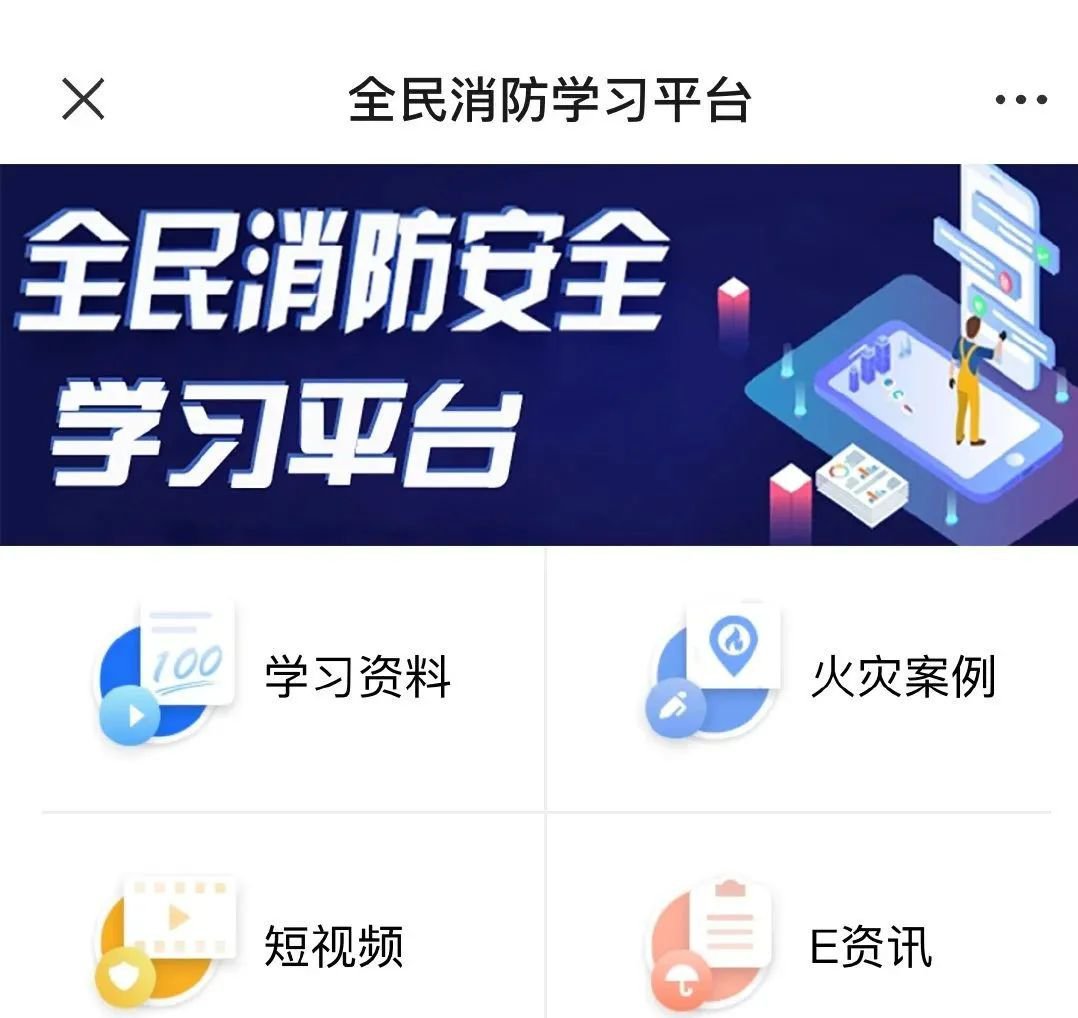1078x1018 pixels.
Task: Select the E资讯 news section
Action: click(x=838, y=945)
